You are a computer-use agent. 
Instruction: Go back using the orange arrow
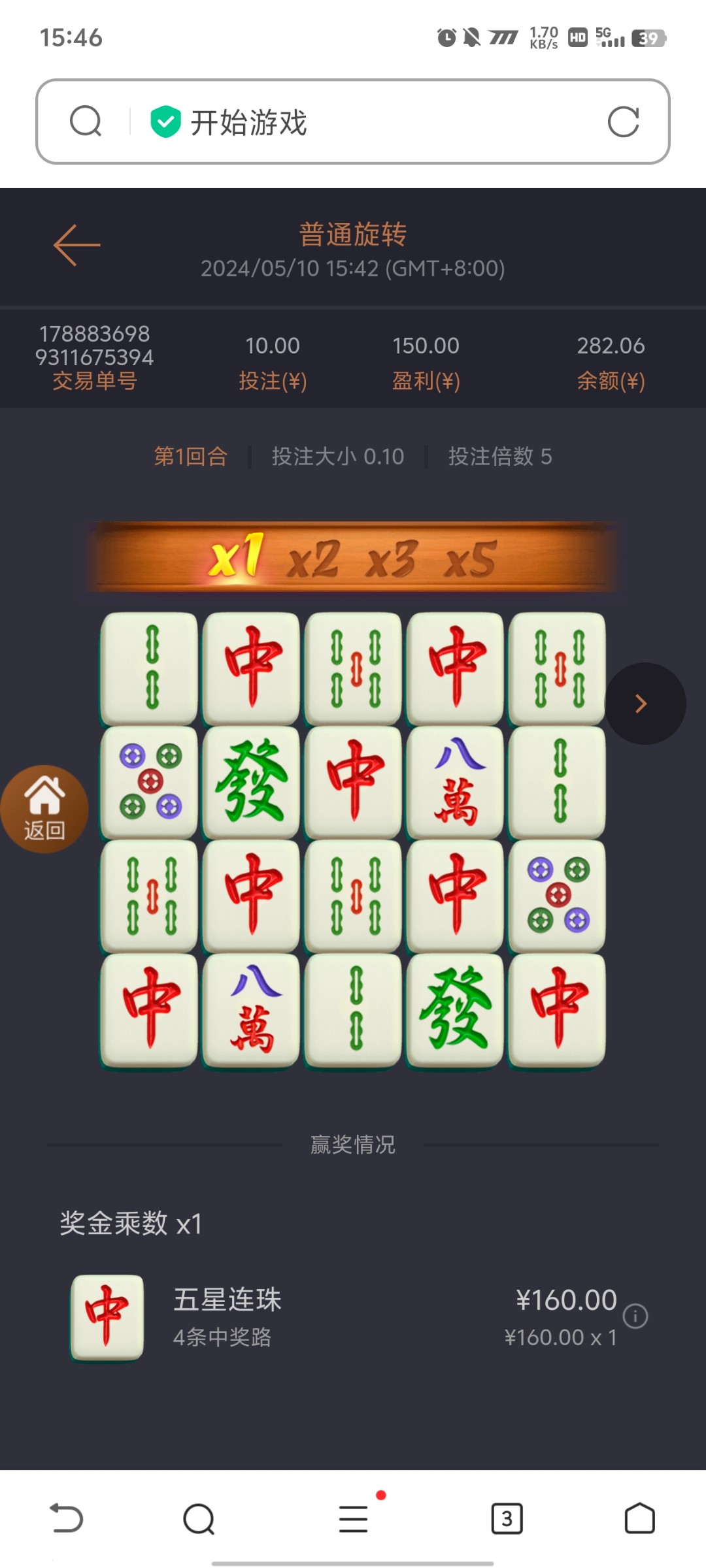(x=76, y=245)
